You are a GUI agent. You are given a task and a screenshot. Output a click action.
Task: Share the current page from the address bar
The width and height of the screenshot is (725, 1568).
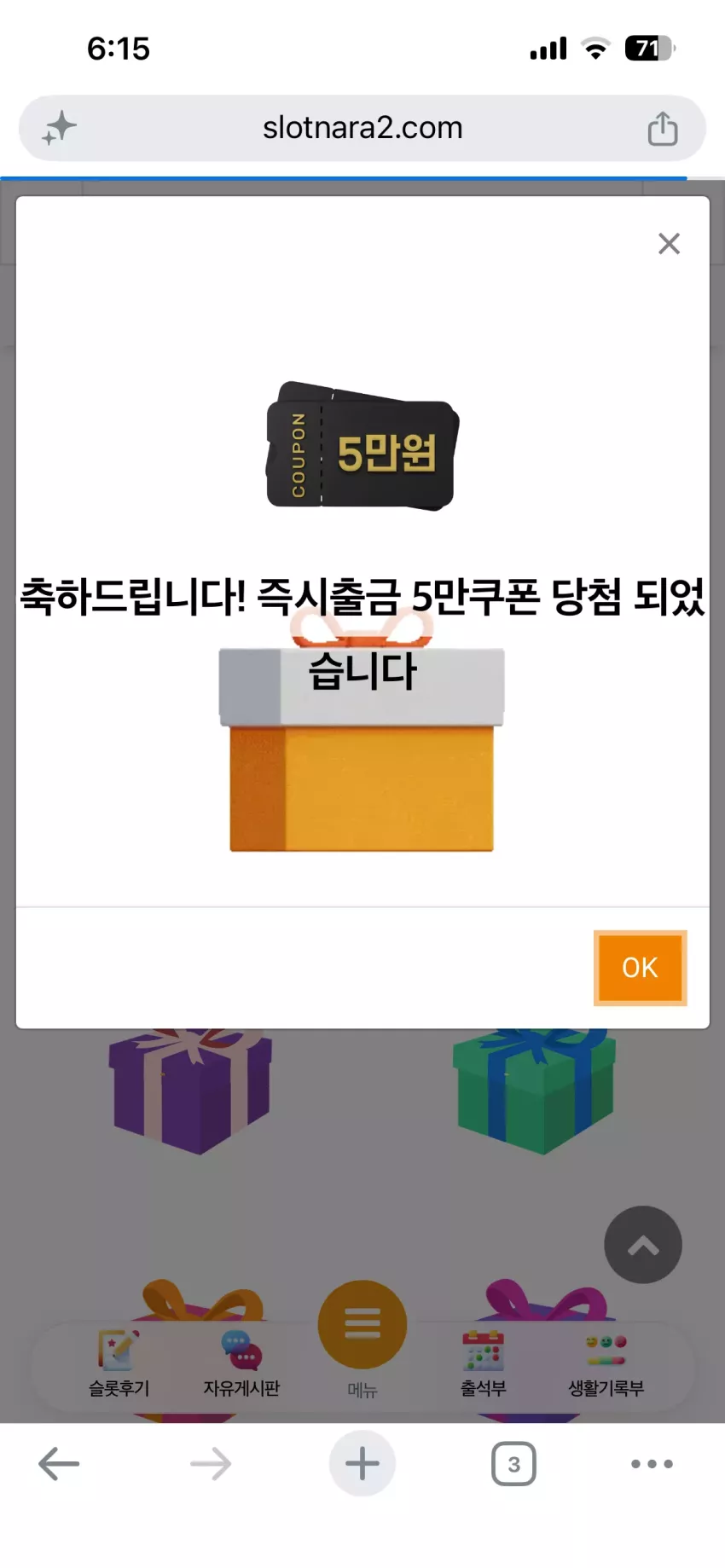(x=663, y=128)
